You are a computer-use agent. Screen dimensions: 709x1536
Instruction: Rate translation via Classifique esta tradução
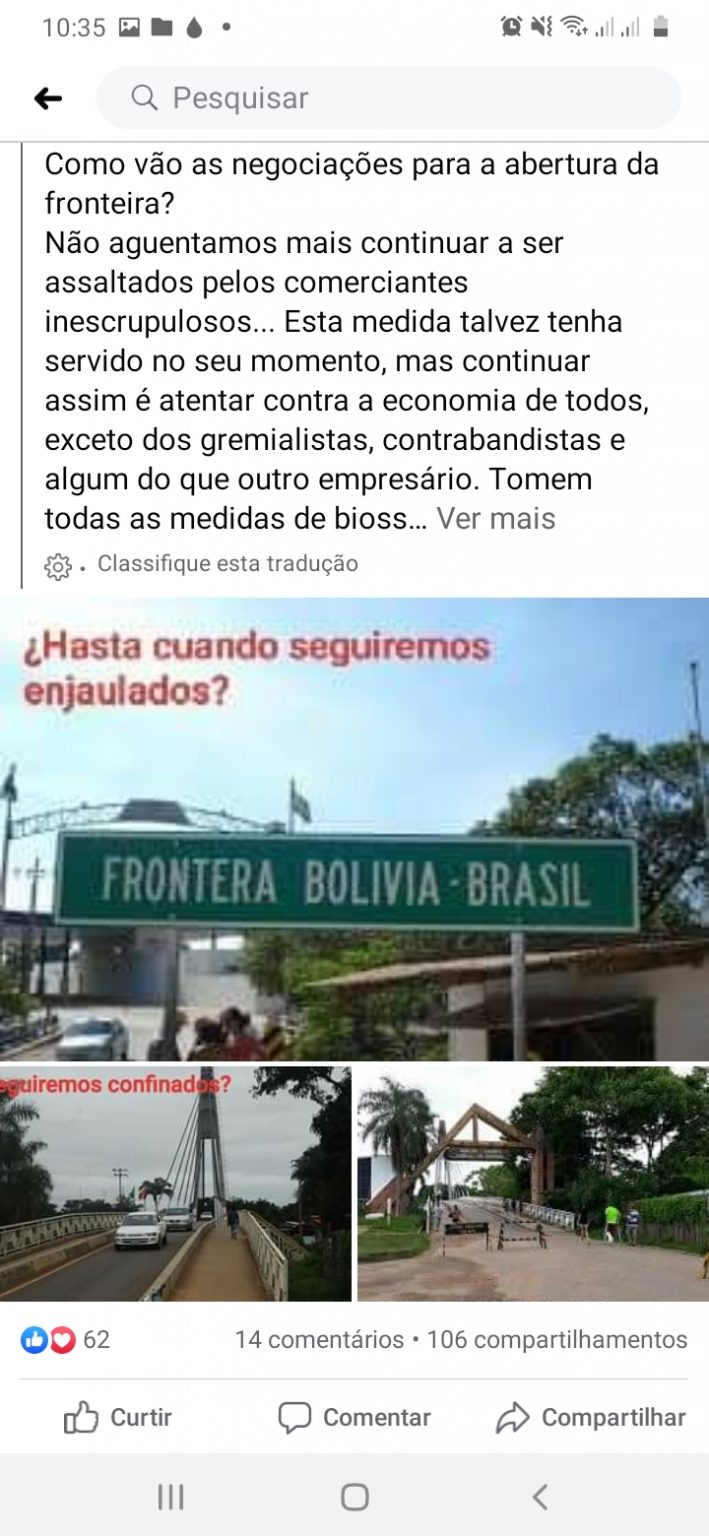coord(227,564)
